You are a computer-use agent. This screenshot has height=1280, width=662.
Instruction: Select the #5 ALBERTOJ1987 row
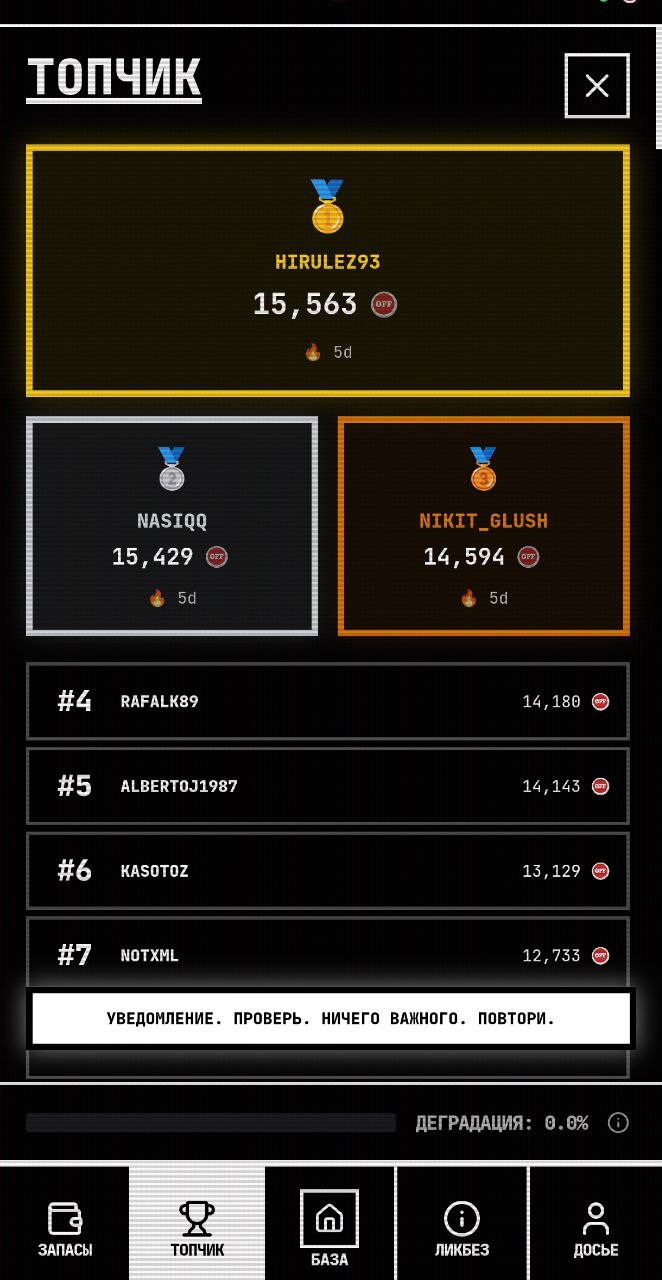[328, 786]
